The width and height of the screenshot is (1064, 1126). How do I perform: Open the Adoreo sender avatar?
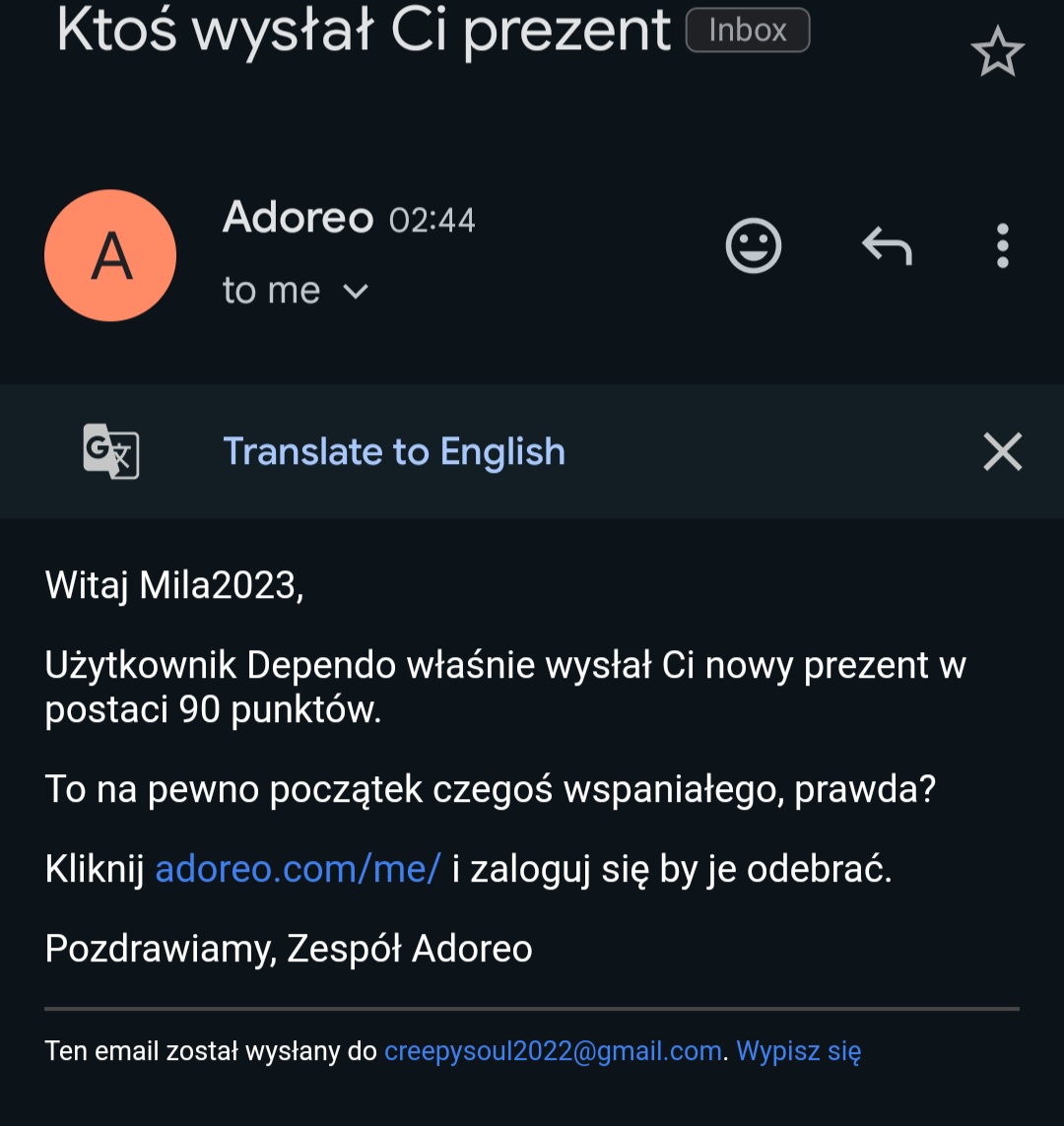tap(110, 255)
